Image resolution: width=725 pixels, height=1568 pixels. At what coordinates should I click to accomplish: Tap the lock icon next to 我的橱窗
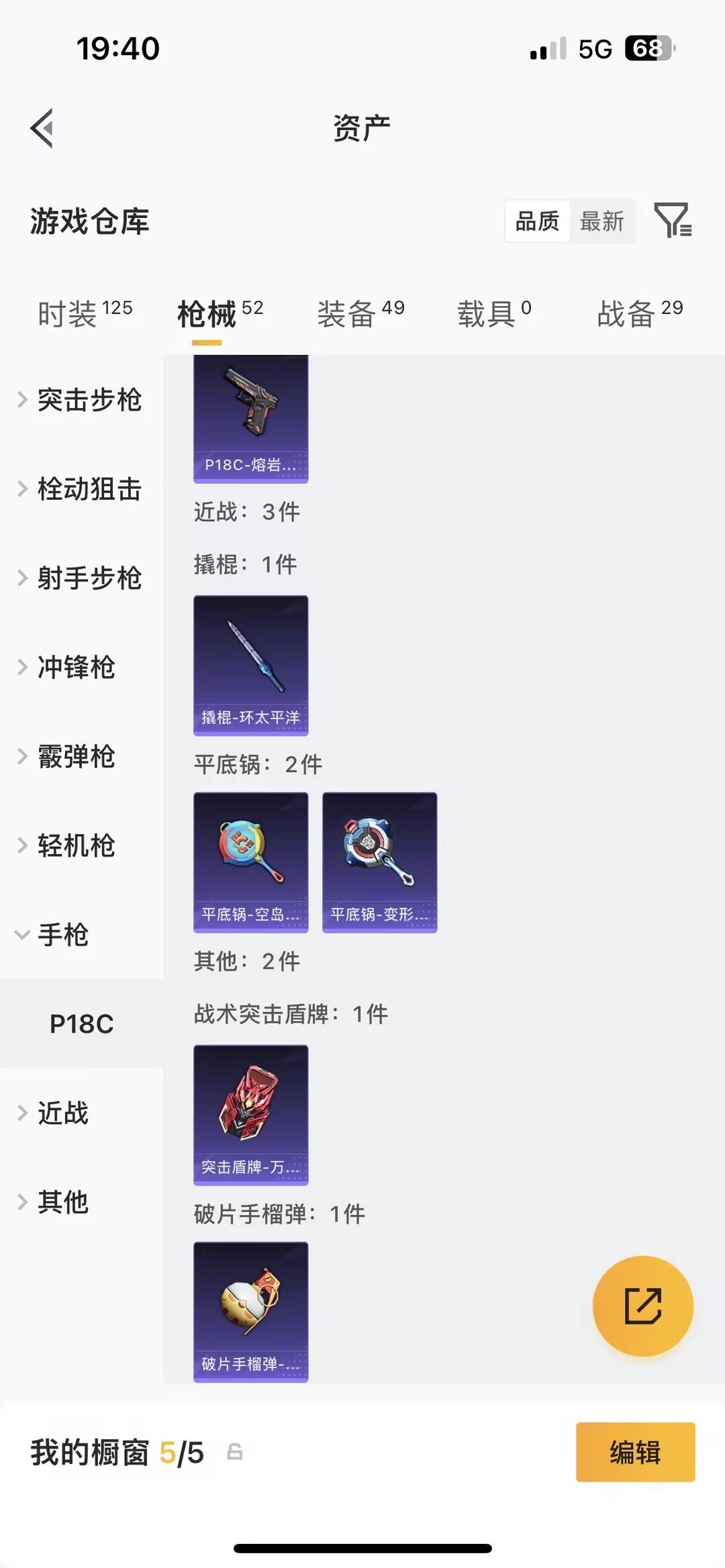[x=234, y=1454]
